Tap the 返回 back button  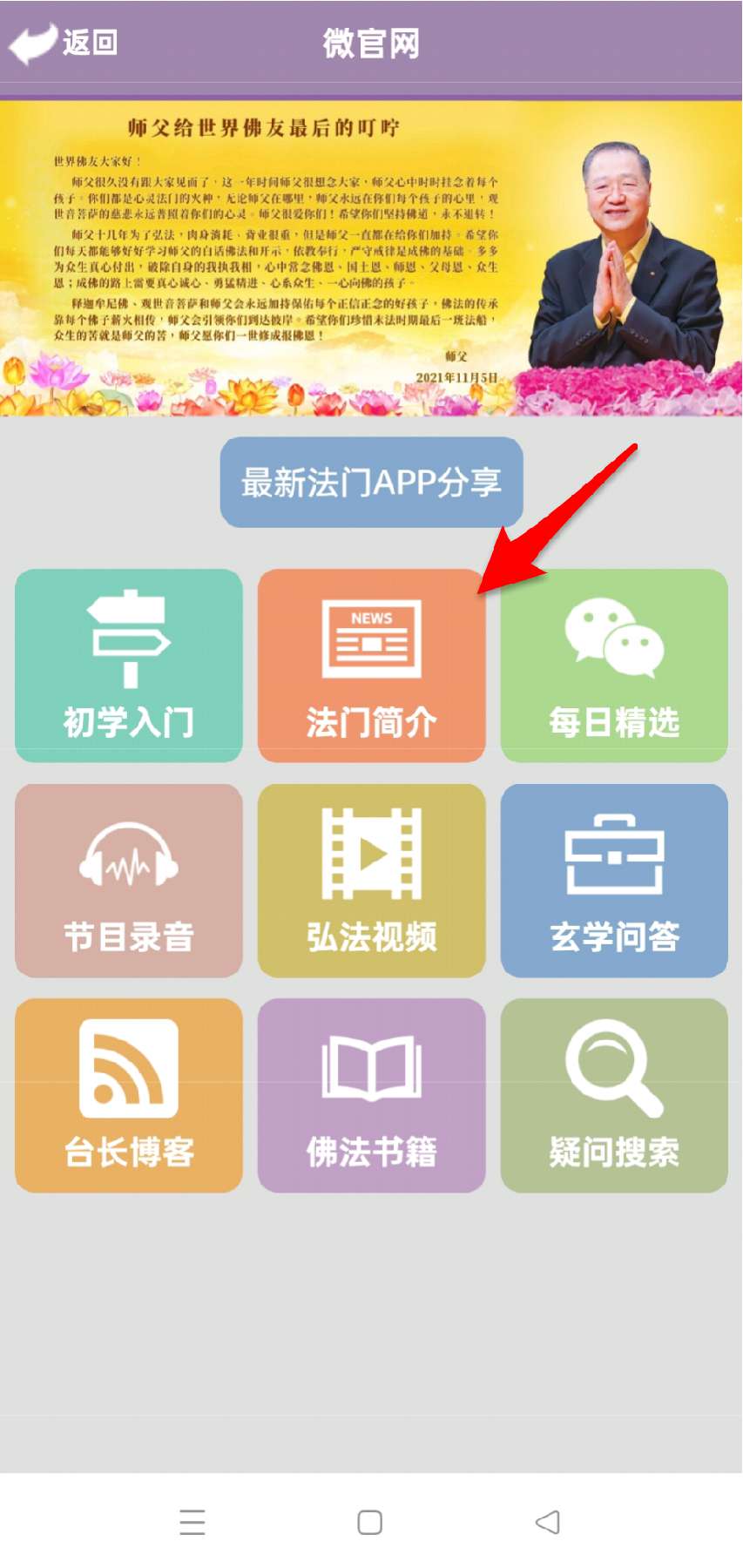click(x=63, y=42)
